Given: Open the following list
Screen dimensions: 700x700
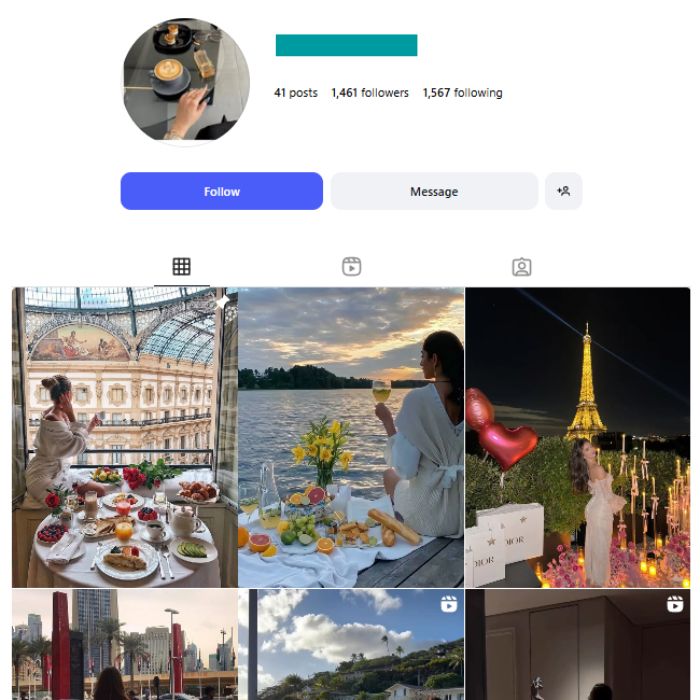Looking at the screenshot, I should tap(462, 93).
